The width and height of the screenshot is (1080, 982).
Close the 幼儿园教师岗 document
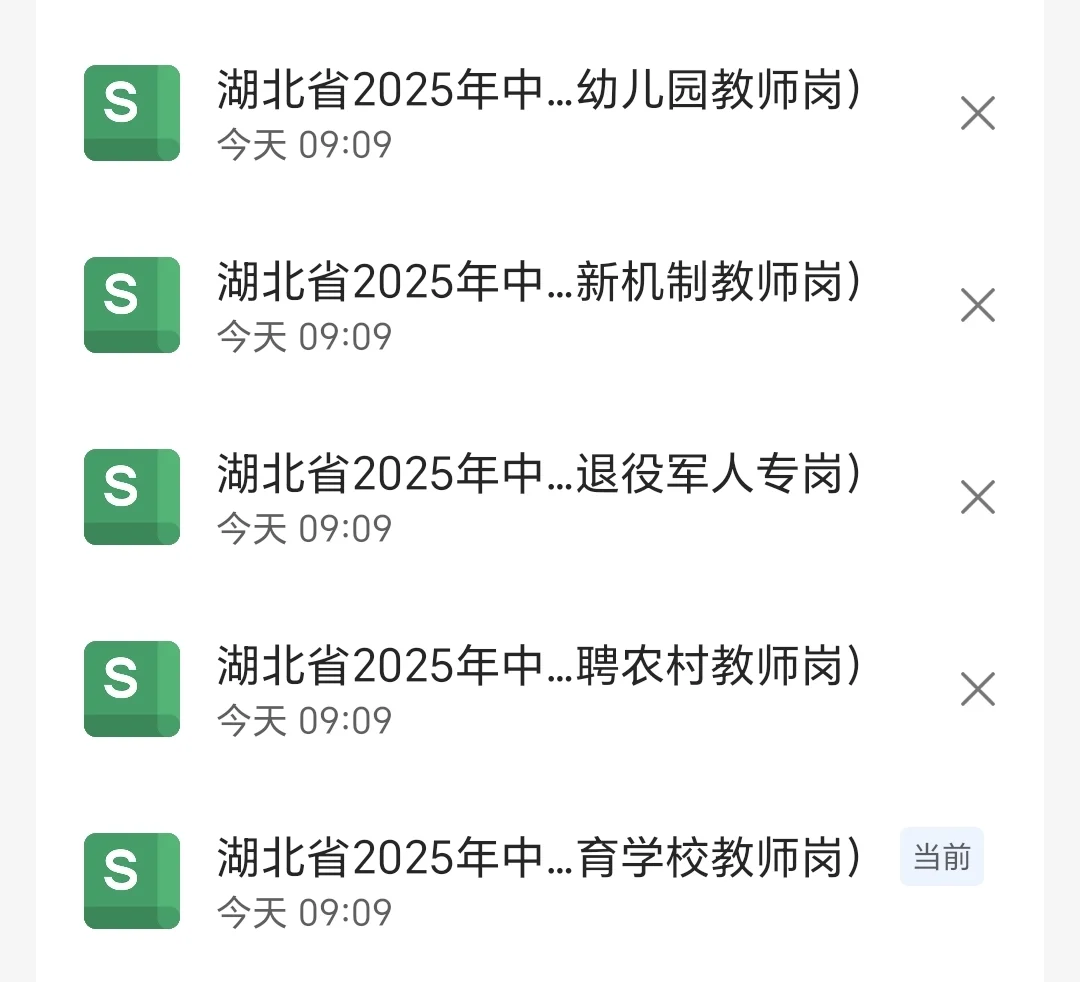click(x=977, y=114)
